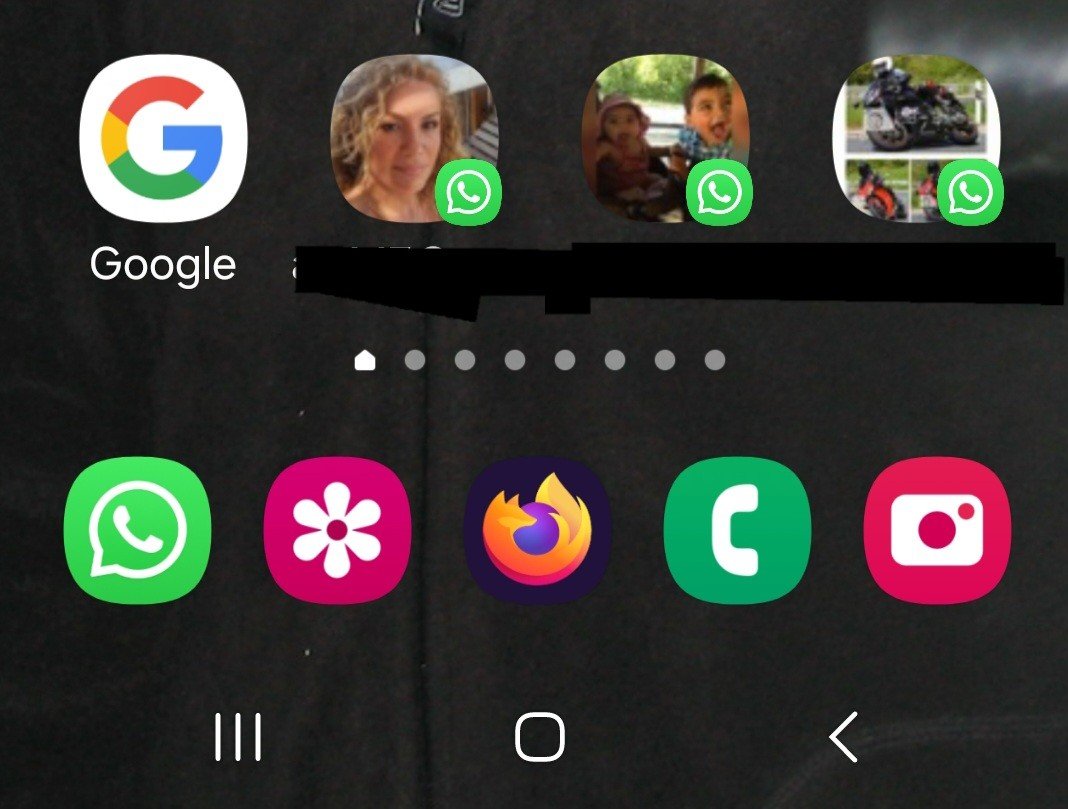Launch WhatsApp from the dock
1068x809 pixels.
pyautogui.click(x=138, y=531)
